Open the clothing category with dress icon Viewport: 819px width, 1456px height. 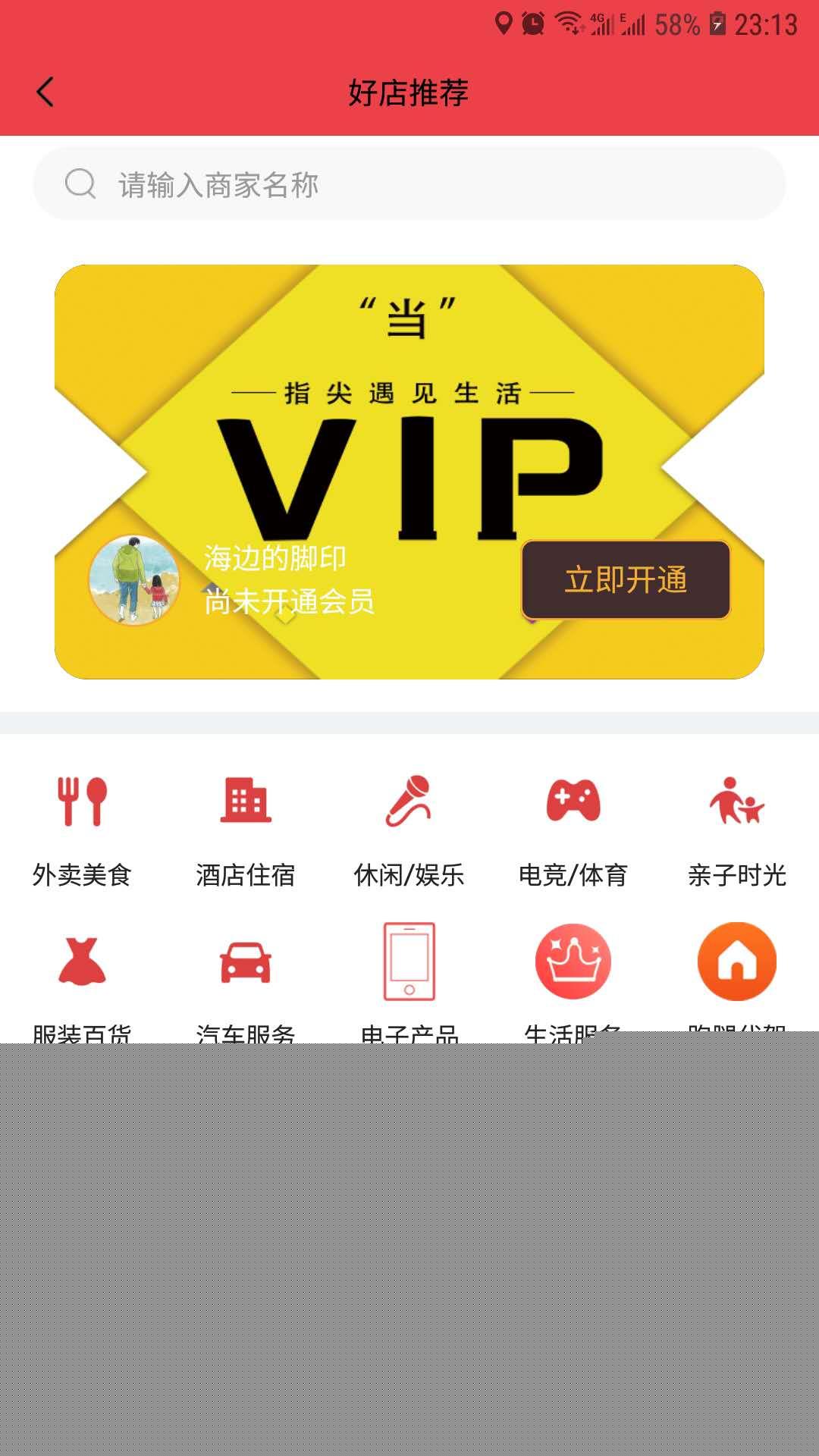pos(82,963)
